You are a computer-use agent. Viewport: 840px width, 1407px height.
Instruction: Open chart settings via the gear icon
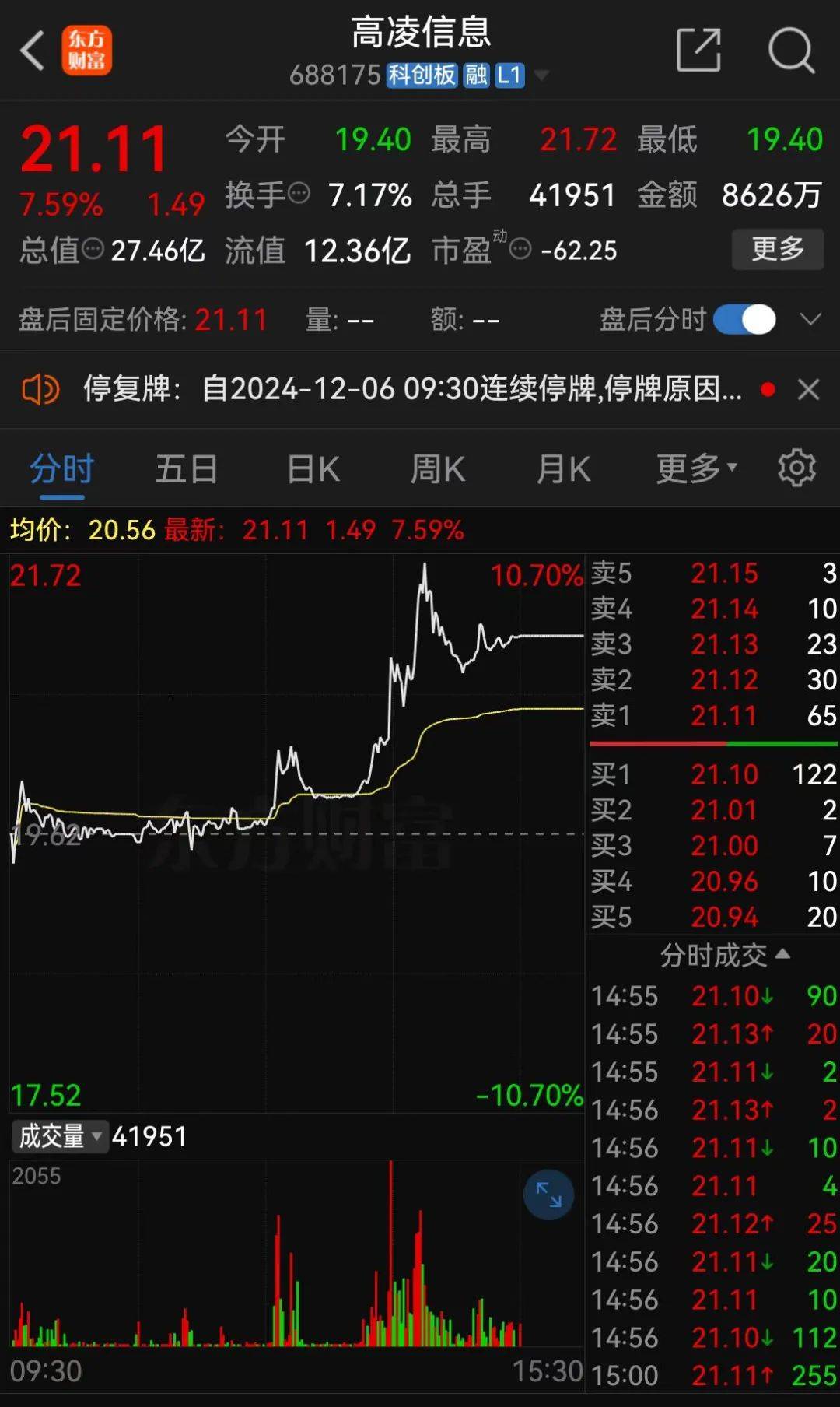click(796, 468)
